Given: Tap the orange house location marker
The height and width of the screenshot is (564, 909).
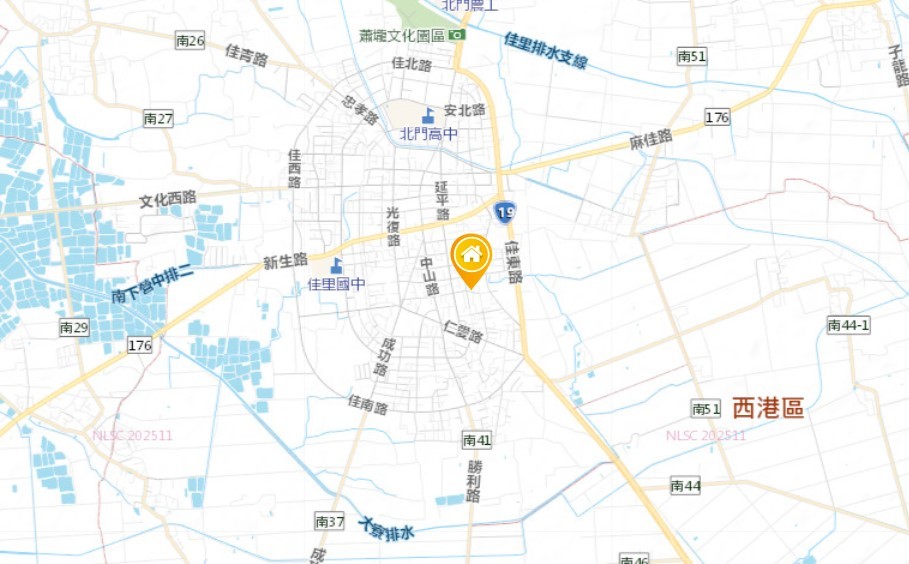Looking at the screenshot, I should pos(470,257).
